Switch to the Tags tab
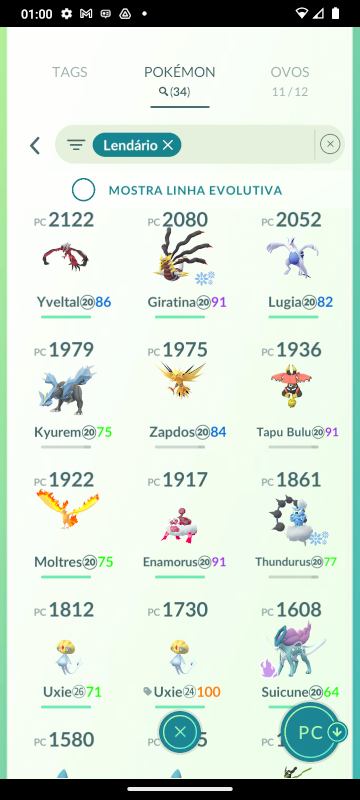 tap(69, 72)
